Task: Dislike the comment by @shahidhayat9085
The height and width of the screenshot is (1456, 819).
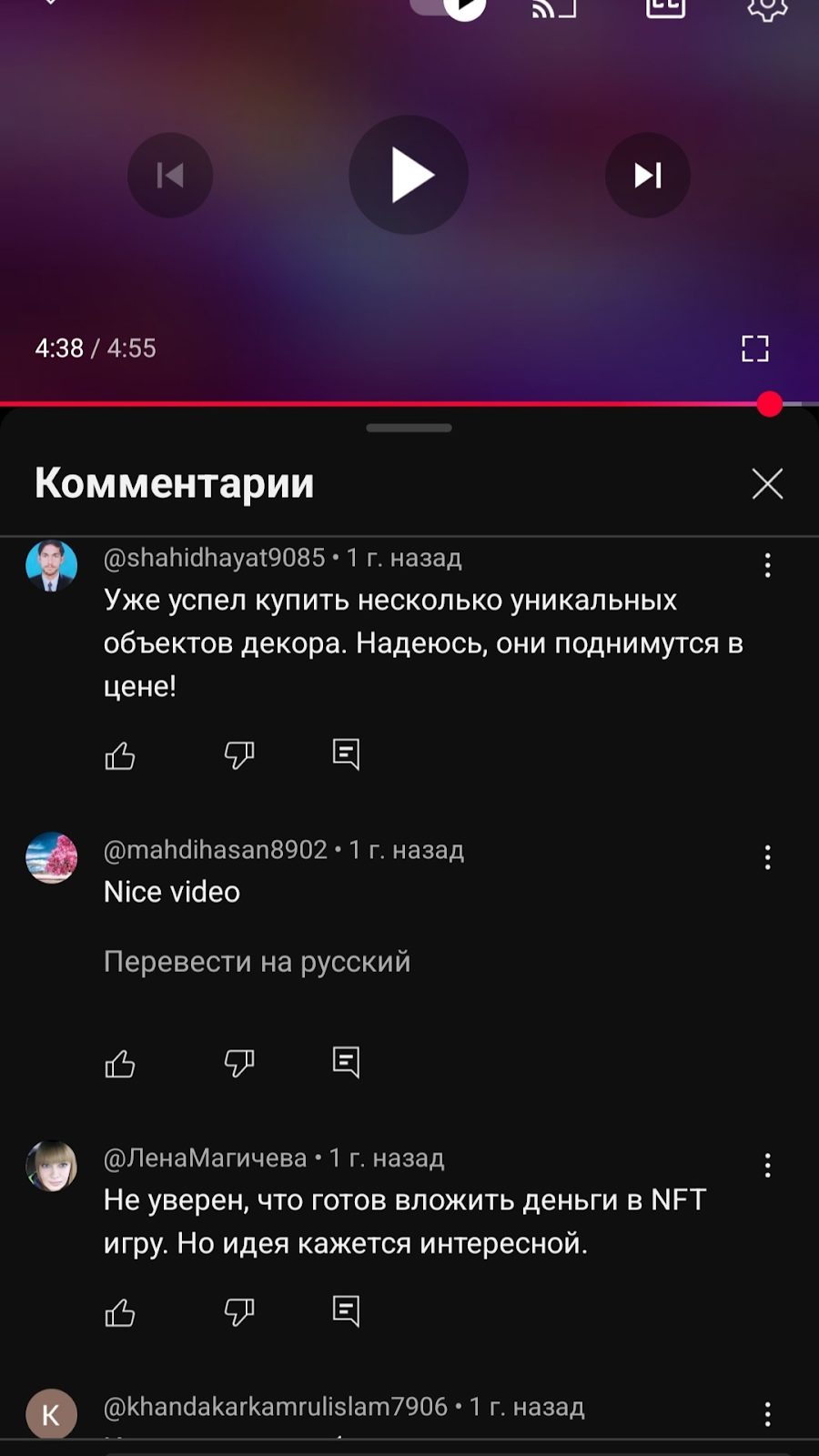Action: [x=238, y=754]
